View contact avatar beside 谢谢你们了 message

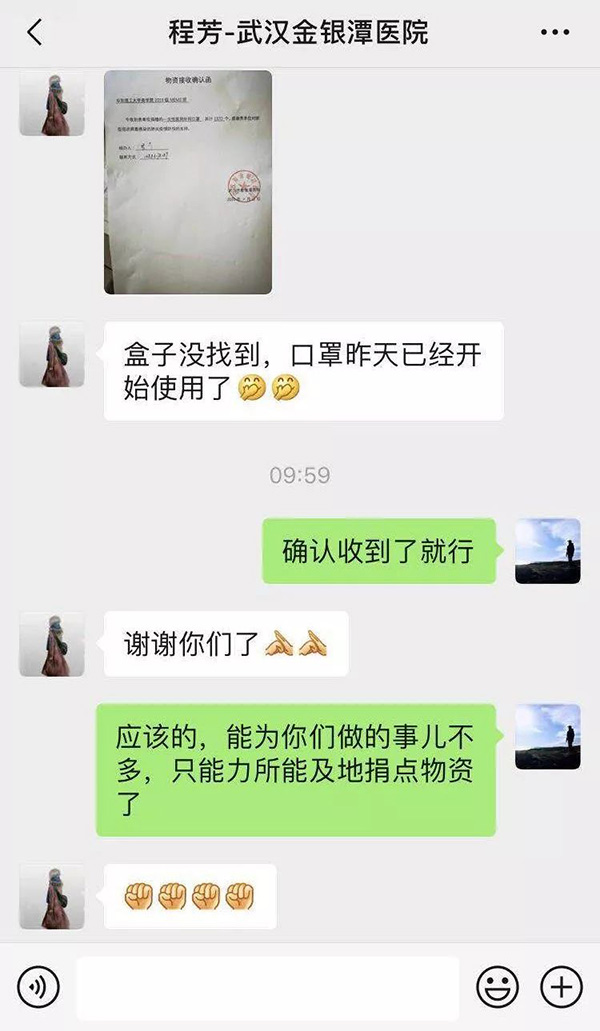(51, 645)
